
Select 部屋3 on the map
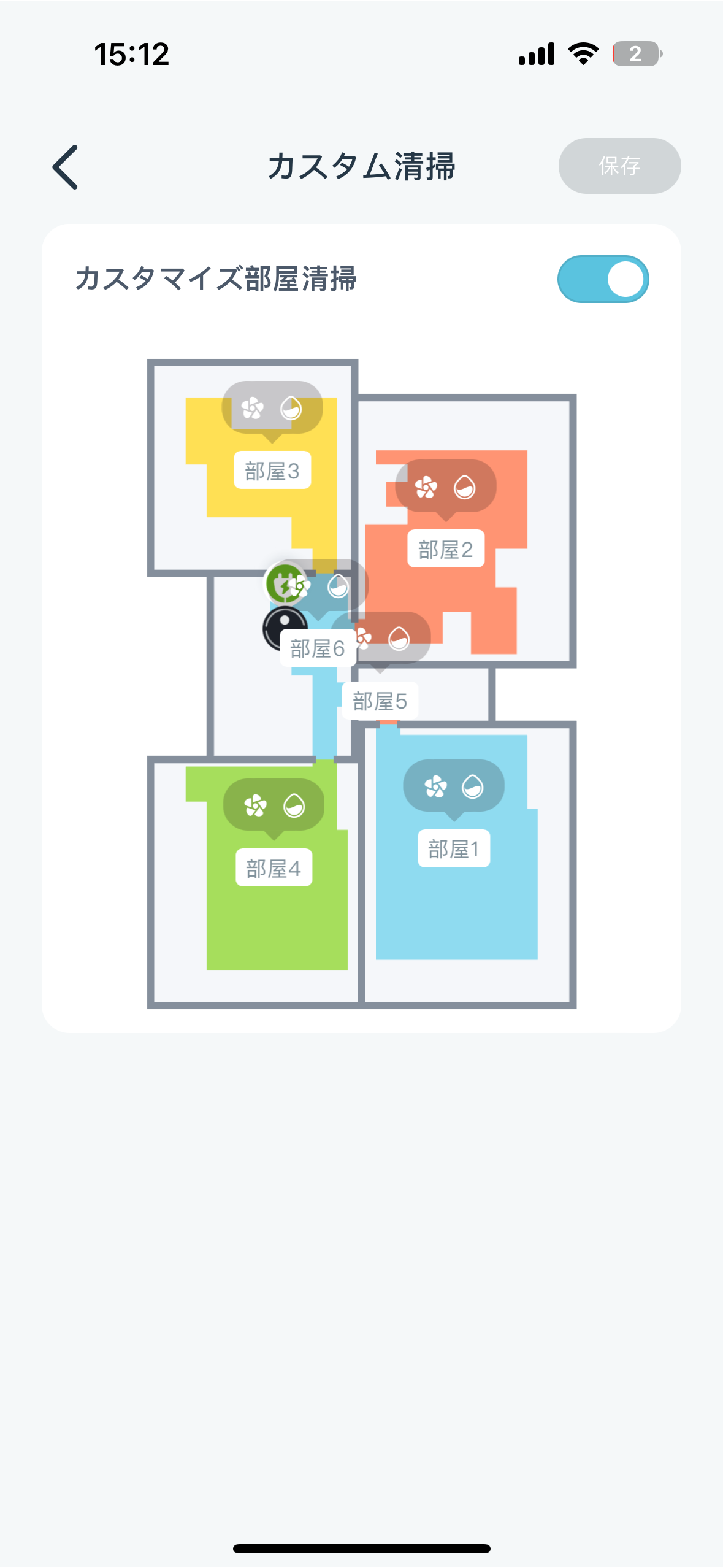(272, 471)
